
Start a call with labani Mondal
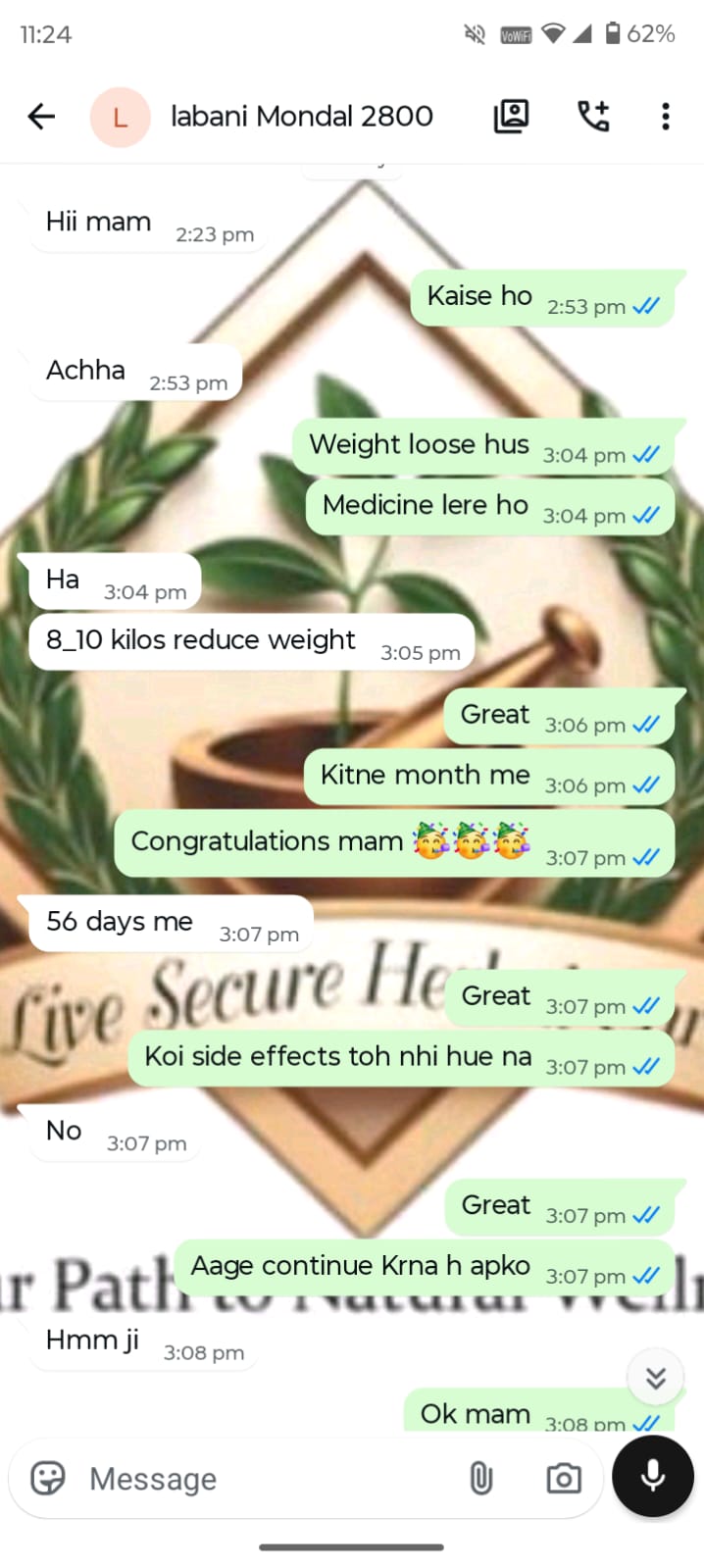(592, 117)
